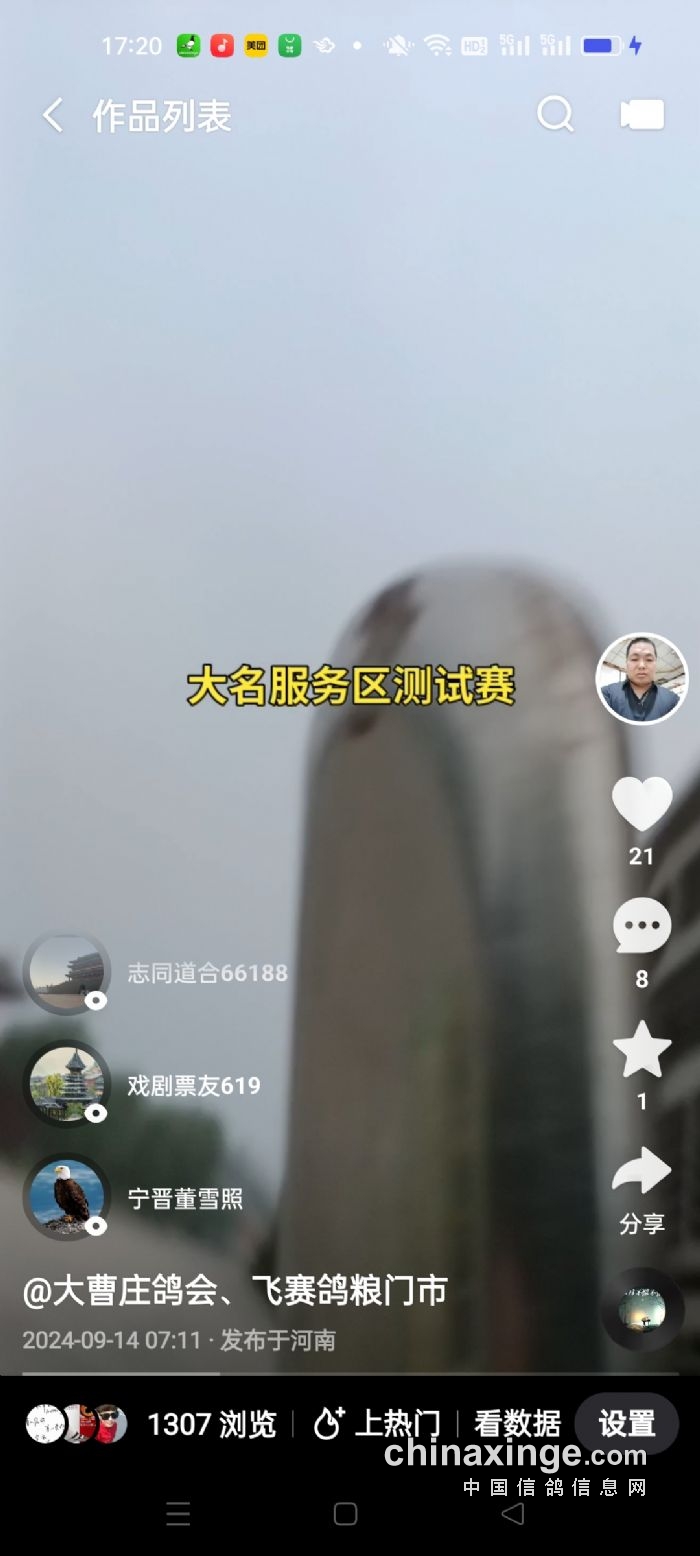Open the camera icon in top bar
The height and width of the screenshot is (1556, 700).
642,115
